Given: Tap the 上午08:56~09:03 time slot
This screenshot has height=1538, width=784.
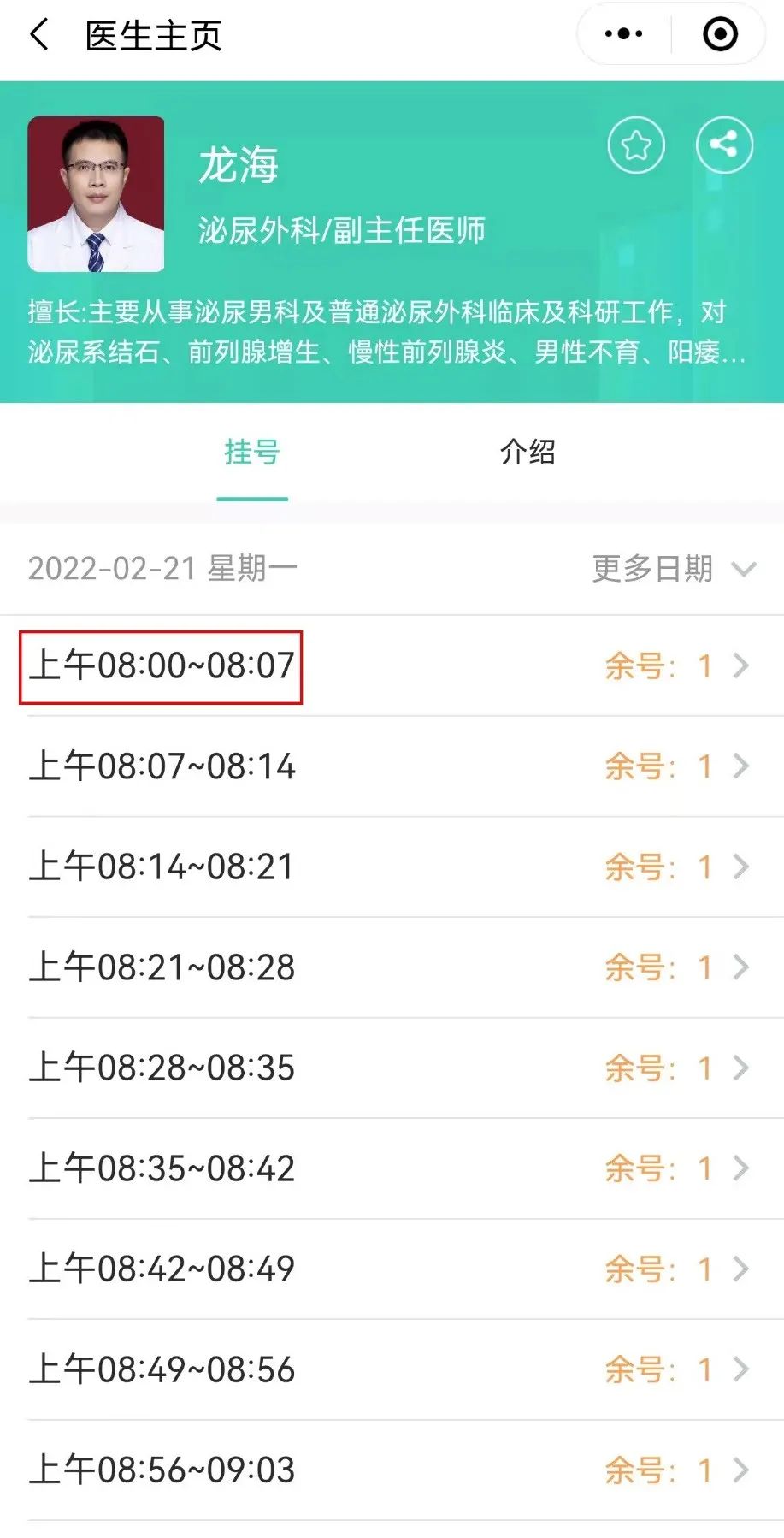Looking at the screenshot, I should 392,1470.
